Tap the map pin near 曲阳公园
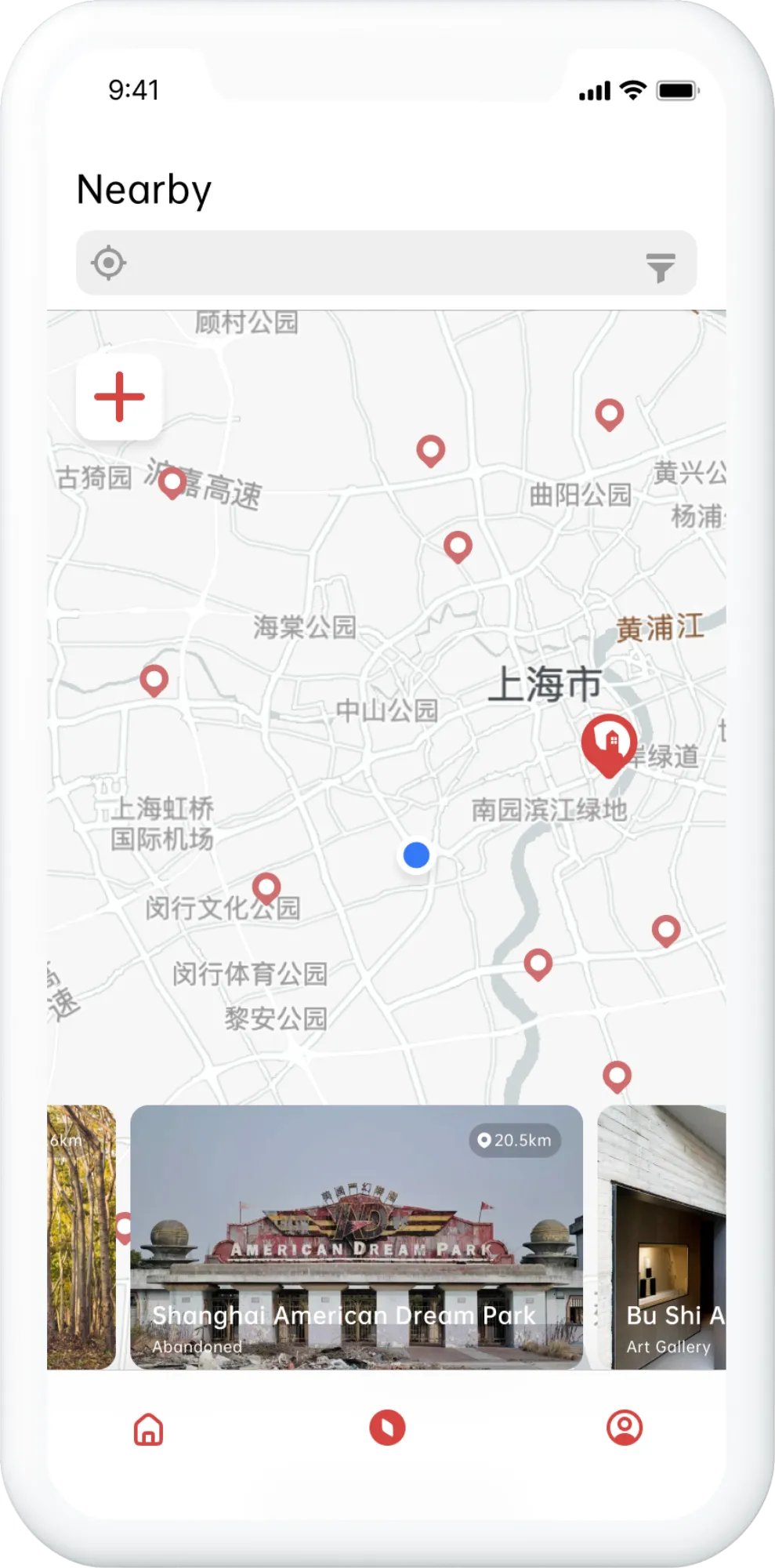 609,413
